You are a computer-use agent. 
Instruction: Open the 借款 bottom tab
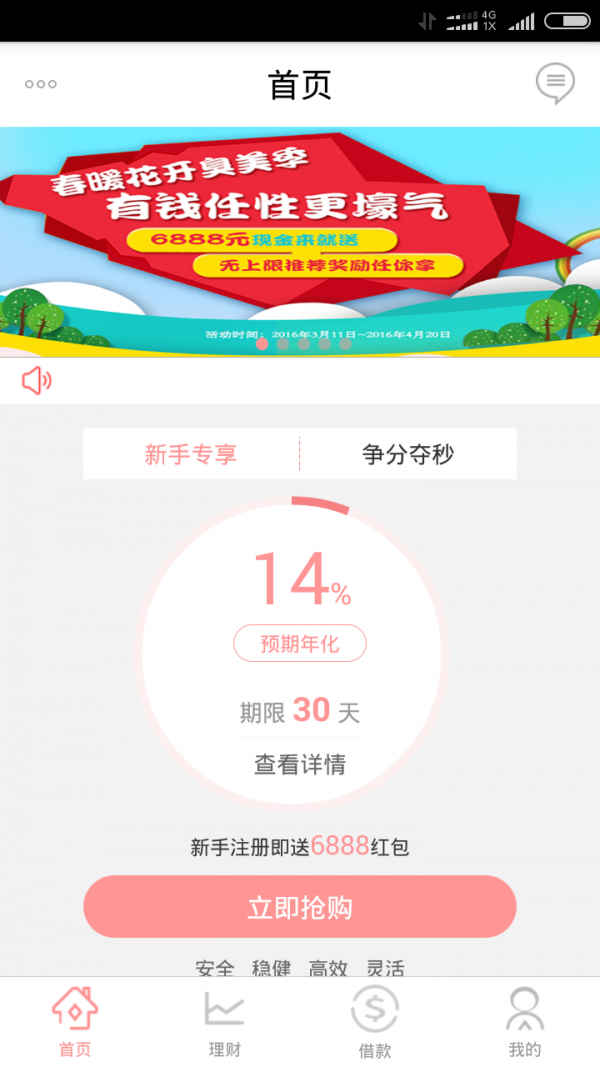375,1022
